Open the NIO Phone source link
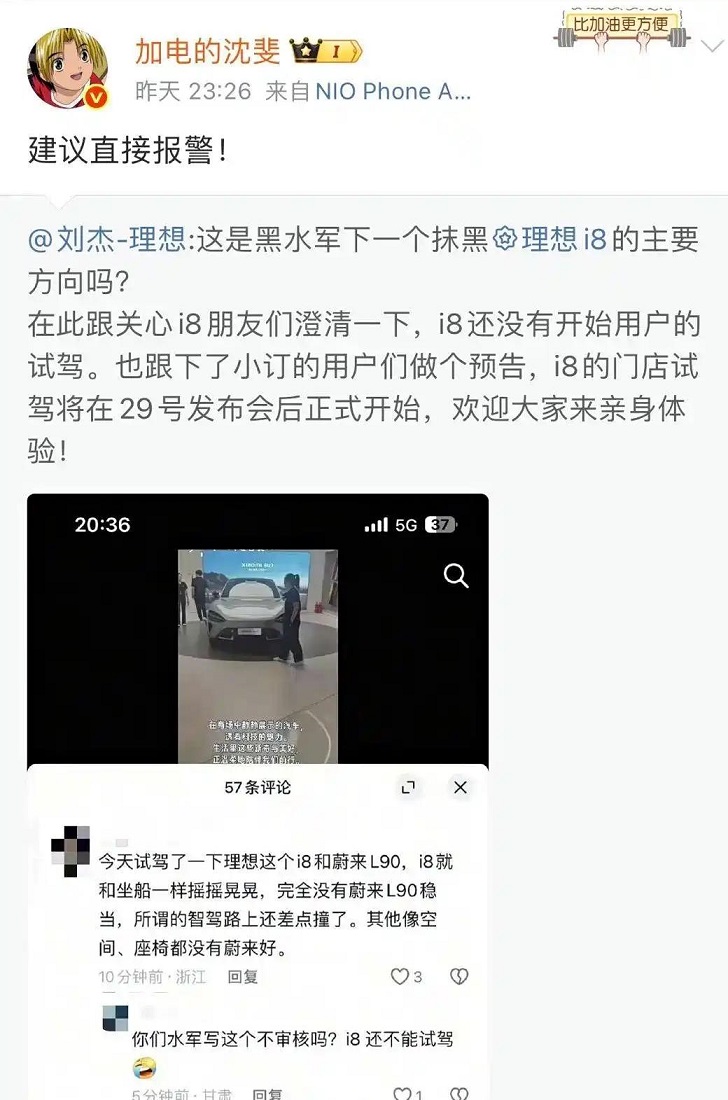This screenshot has width=728, height=1100. (x=391, y=92)
